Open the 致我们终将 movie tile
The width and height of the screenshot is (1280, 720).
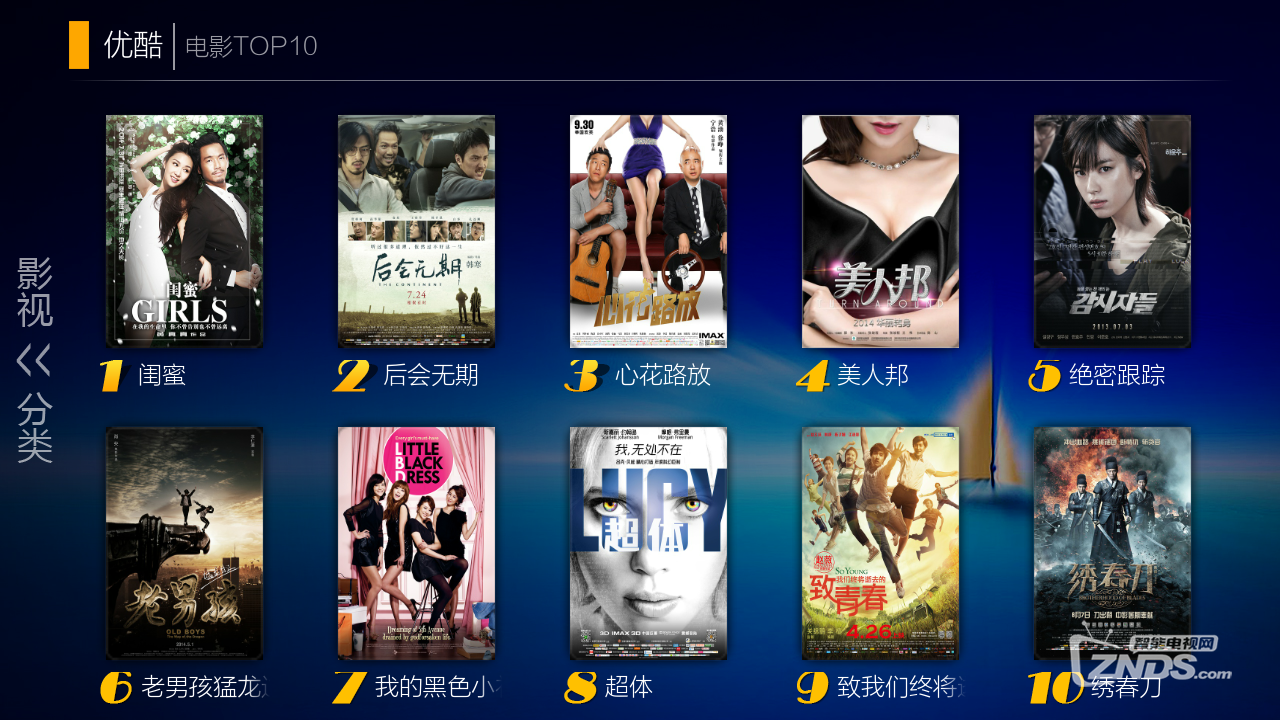(880, 543)
